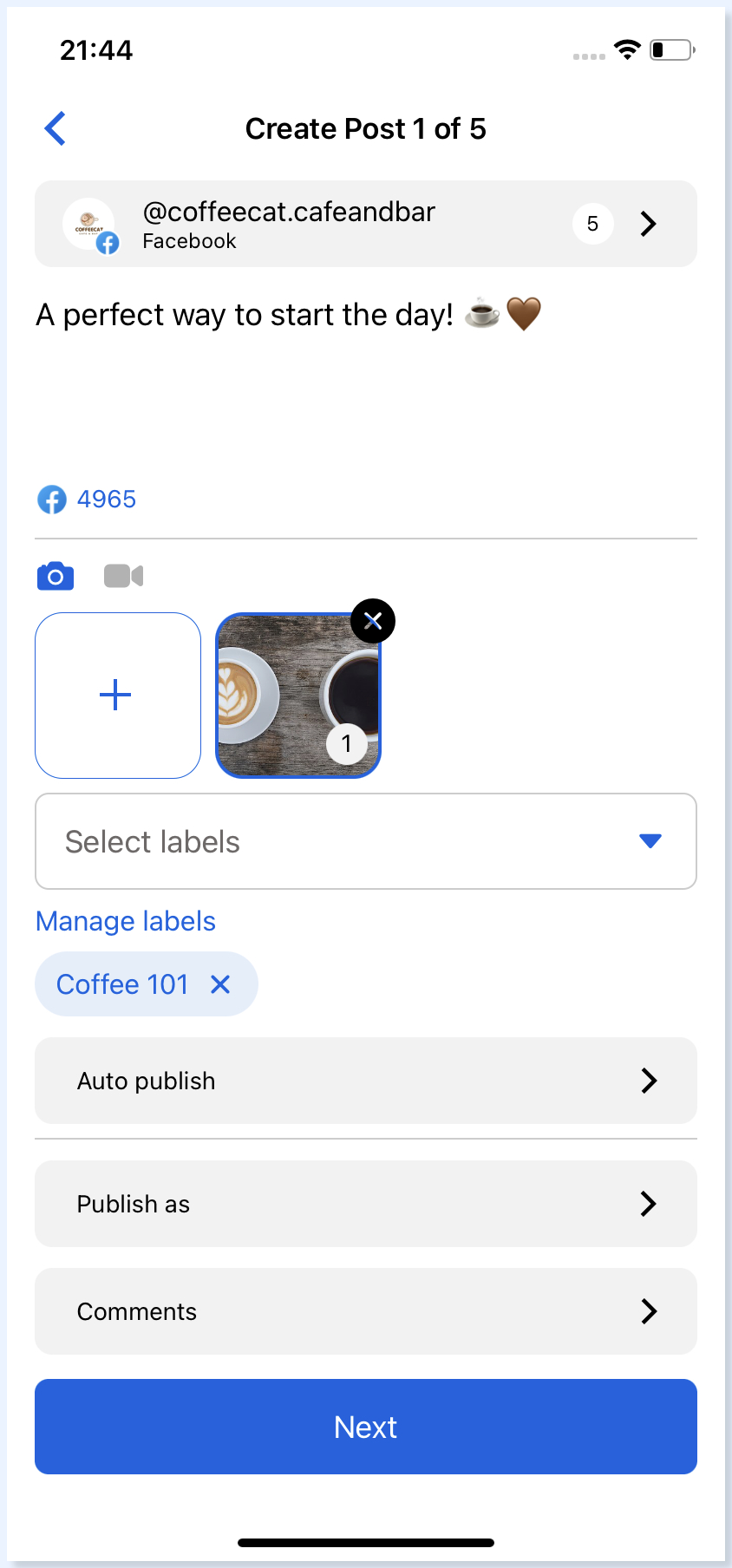The image size is (732, 1568).
Task: Open Auto publish options
Action: coord(366,1081)
